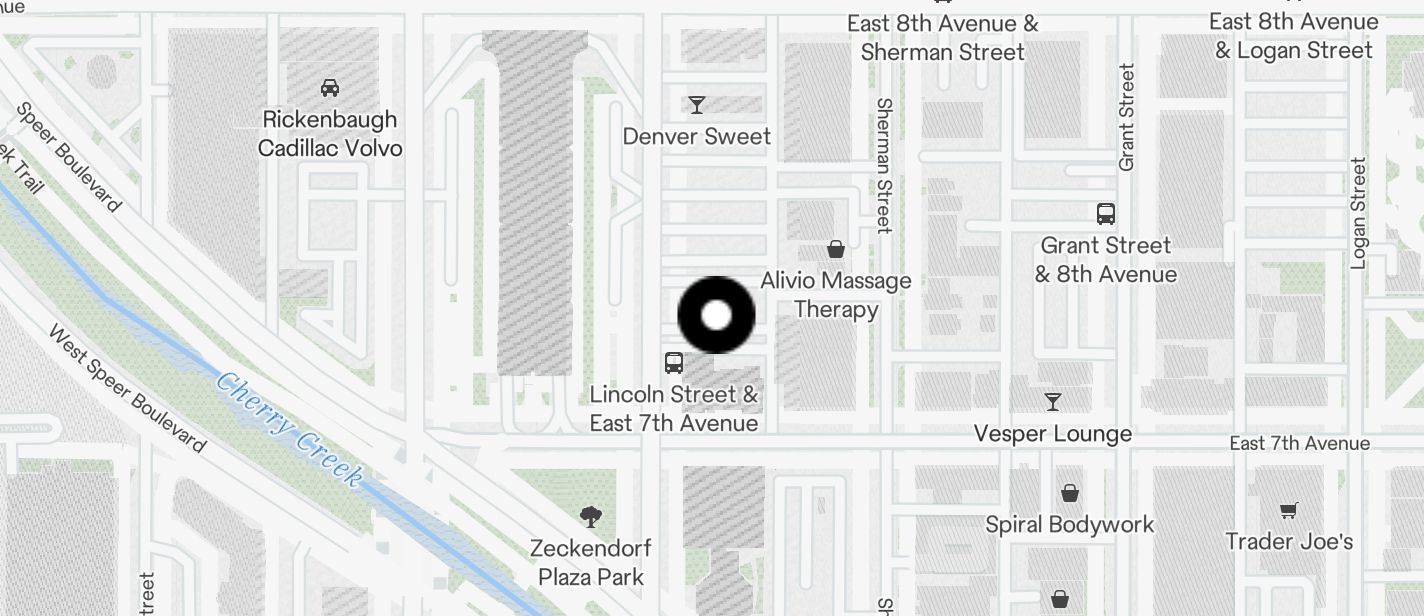Open the Vesper Lounge marker
The image size is (1424, 616).
(x=1052, y=402)
